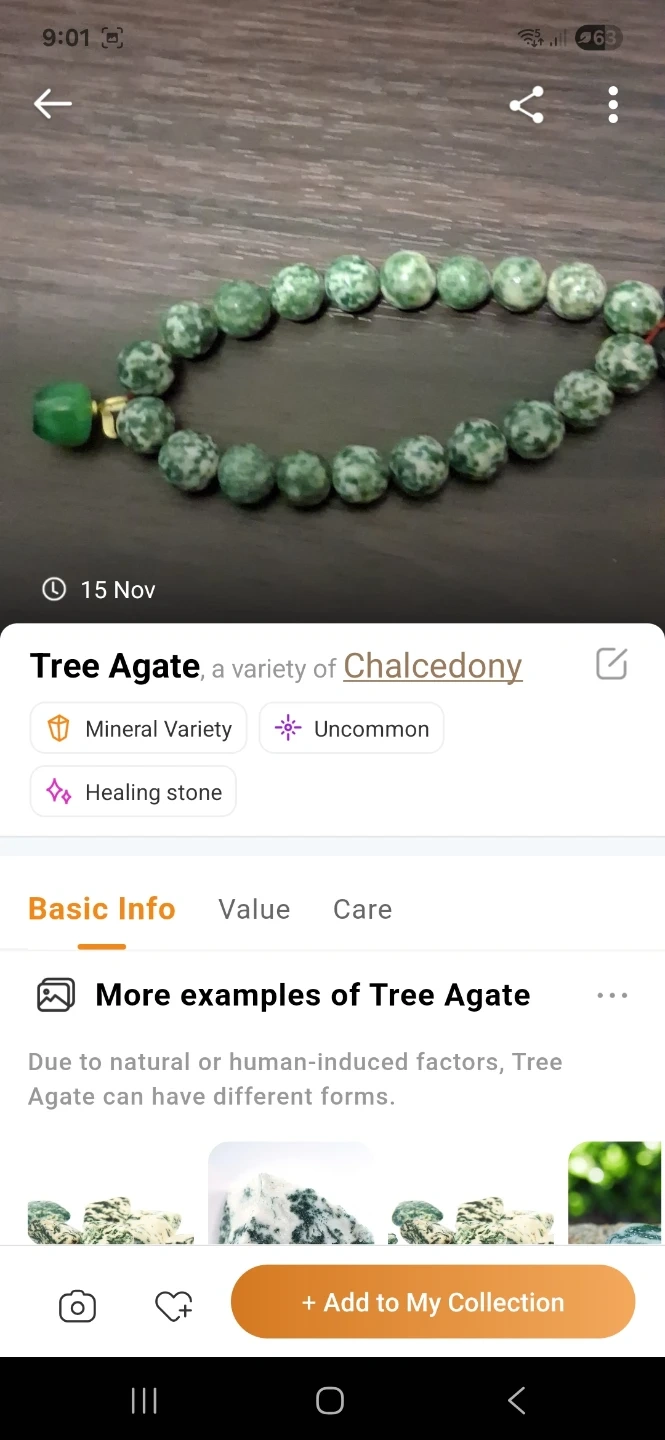Open the system recent apps view
This screenshot has width=665, height=1440.
tap(144, 1401)
